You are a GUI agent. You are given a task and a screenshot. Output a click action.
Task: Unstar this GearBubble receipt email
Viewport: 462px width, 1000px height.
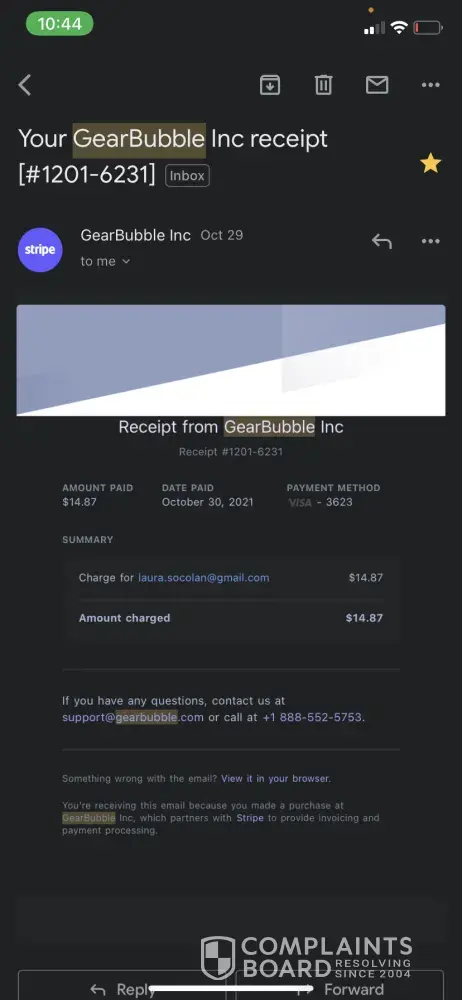point(431,163)
